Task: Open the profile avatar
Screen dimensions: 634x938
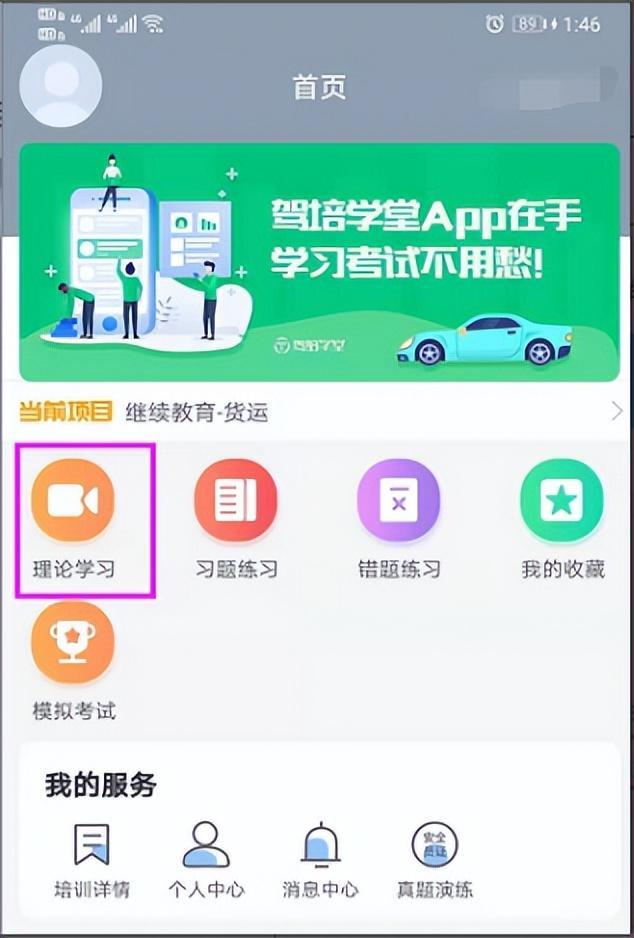Action: tap(61, 85)
